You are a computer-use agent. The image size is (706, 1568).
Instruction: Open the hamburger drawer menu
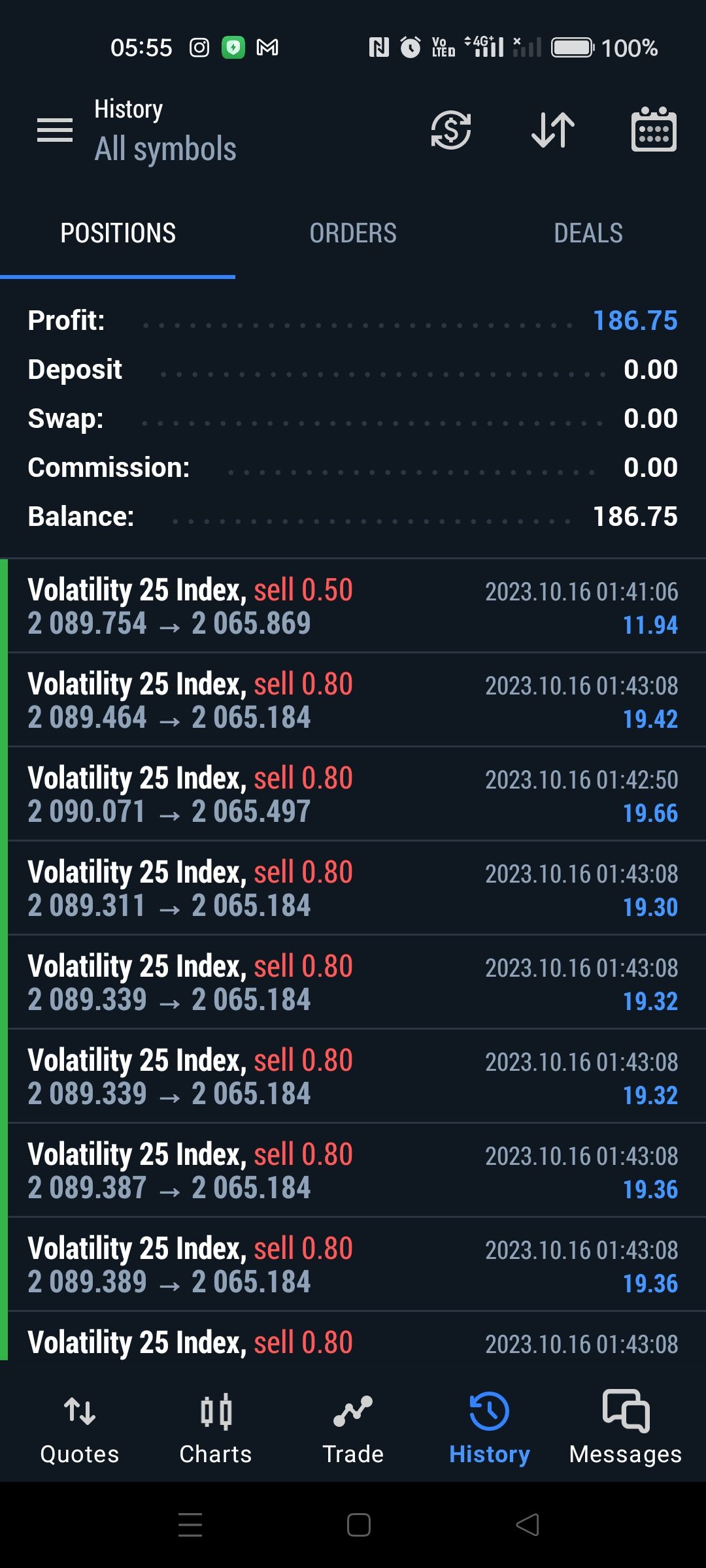coord(55,130)
